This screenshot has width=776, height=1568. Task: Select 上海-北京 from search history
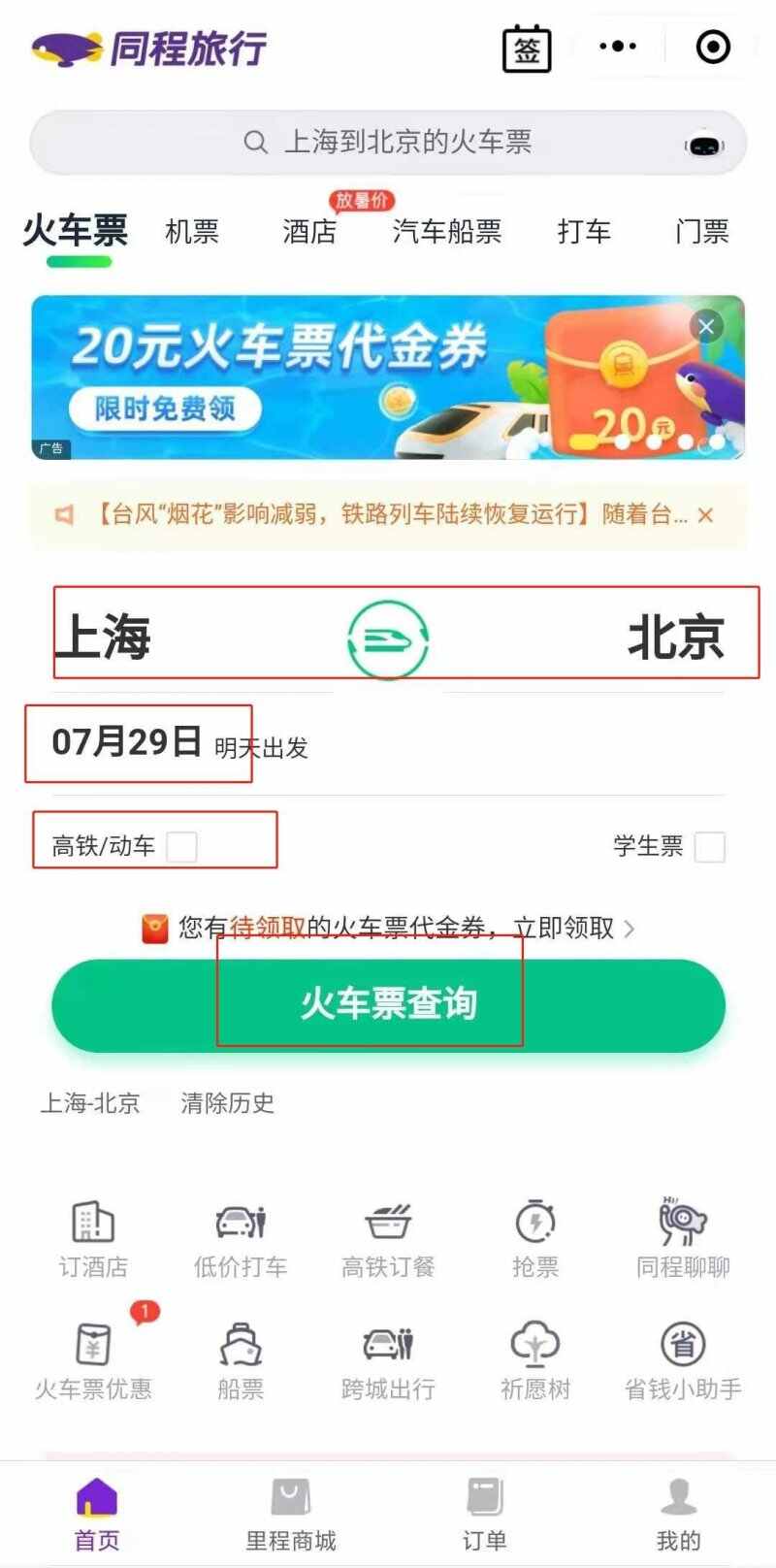tap(90, 1103)
